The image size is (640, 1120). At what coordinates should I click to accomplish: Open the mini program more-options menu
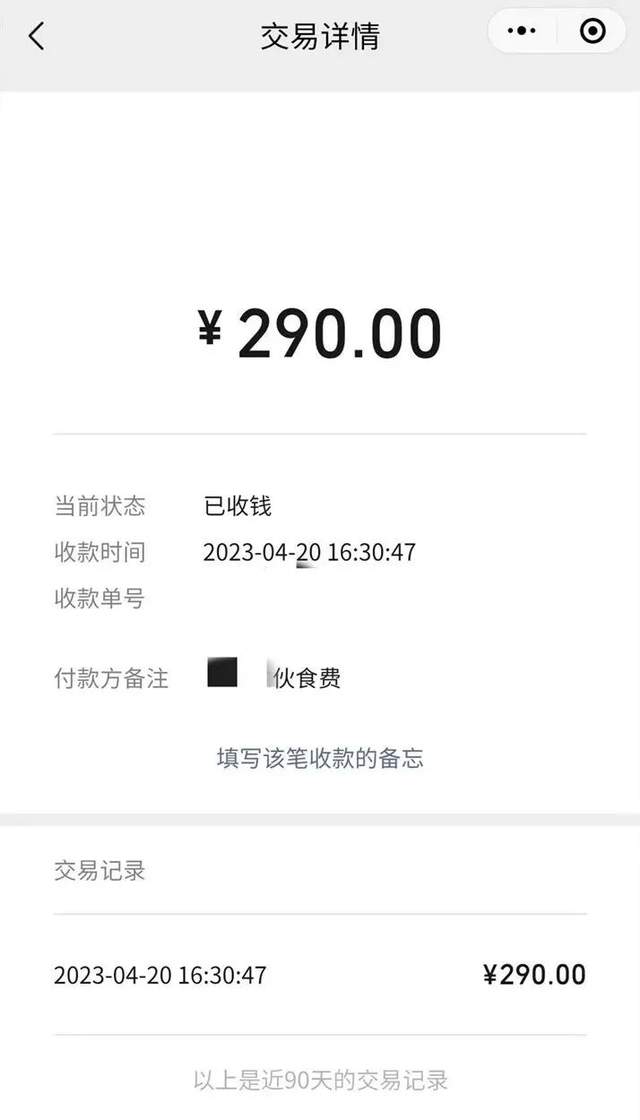(x=522, y=32)
